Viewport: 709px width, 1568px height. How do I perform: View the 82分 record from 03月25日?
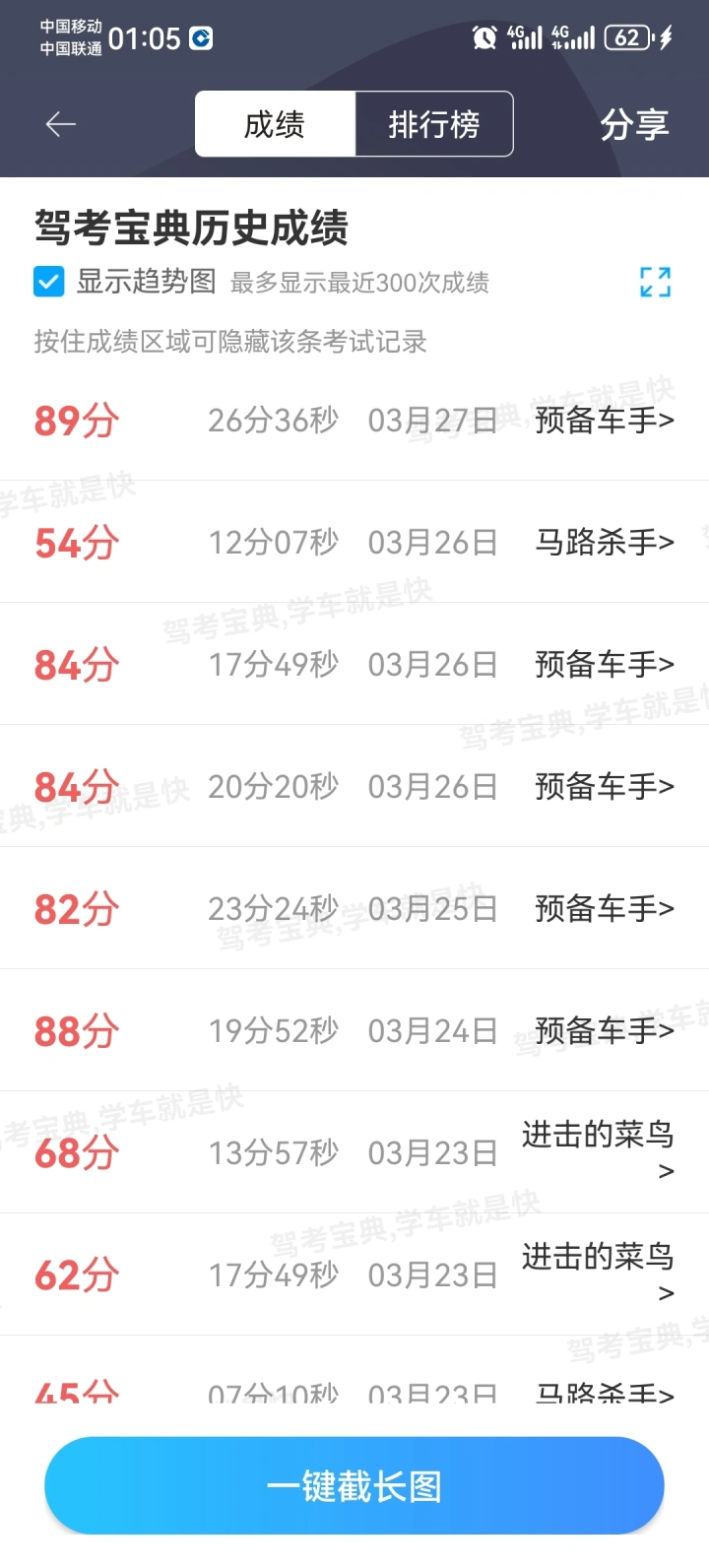(x=354, y=908)
